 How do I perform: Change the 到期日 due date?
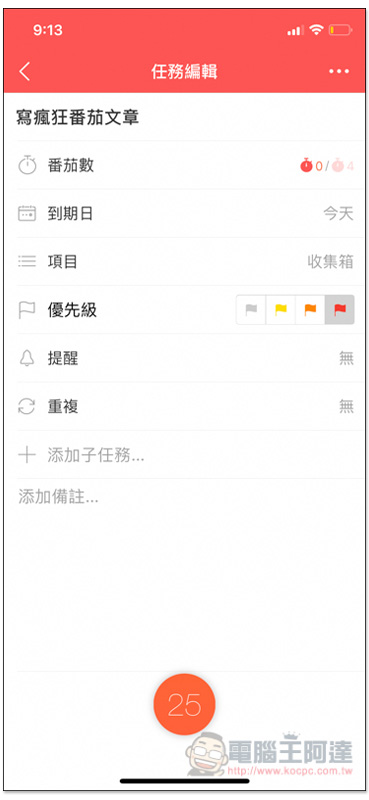pyautogui.click(x=185, y=213)
